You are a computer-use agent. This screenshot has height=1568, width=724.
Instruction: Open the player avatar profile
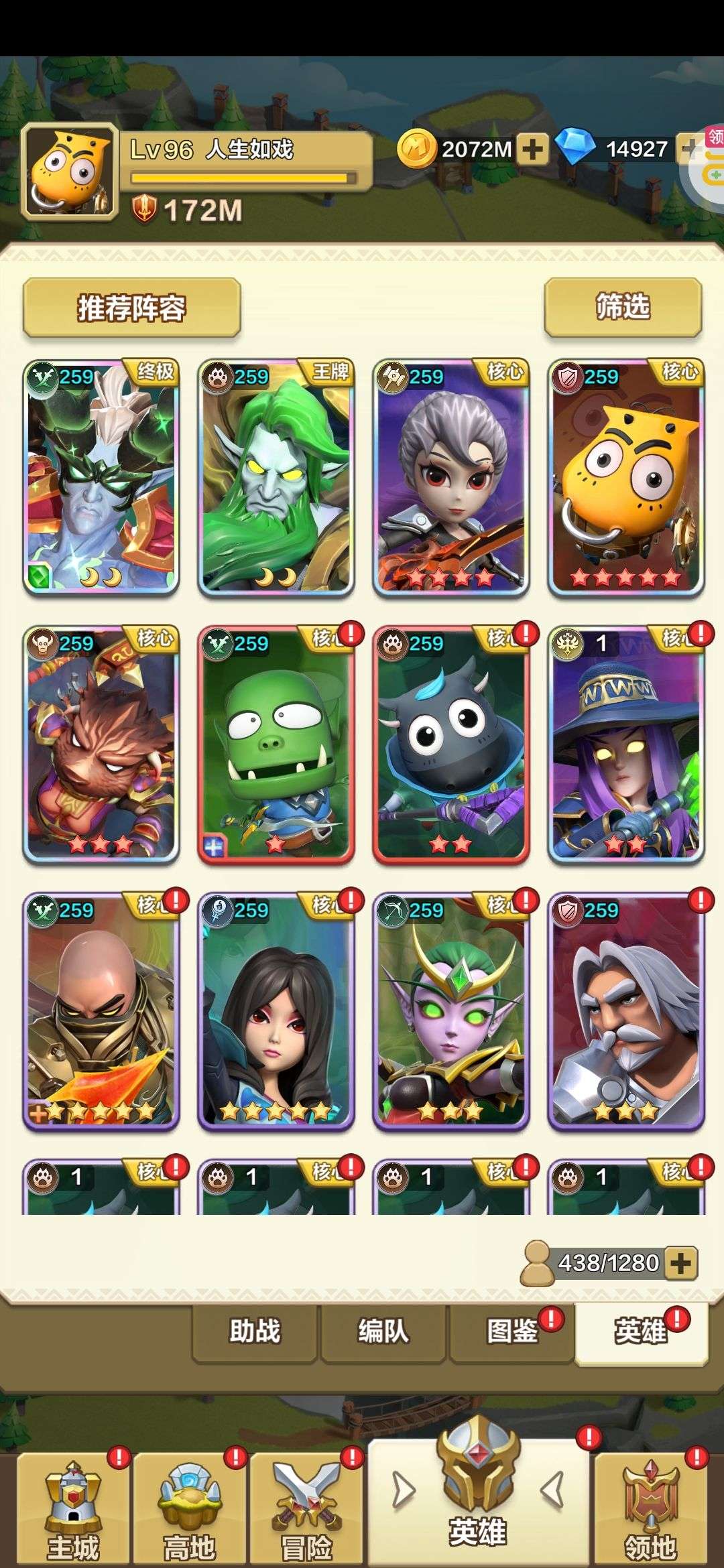pos(70,172)
